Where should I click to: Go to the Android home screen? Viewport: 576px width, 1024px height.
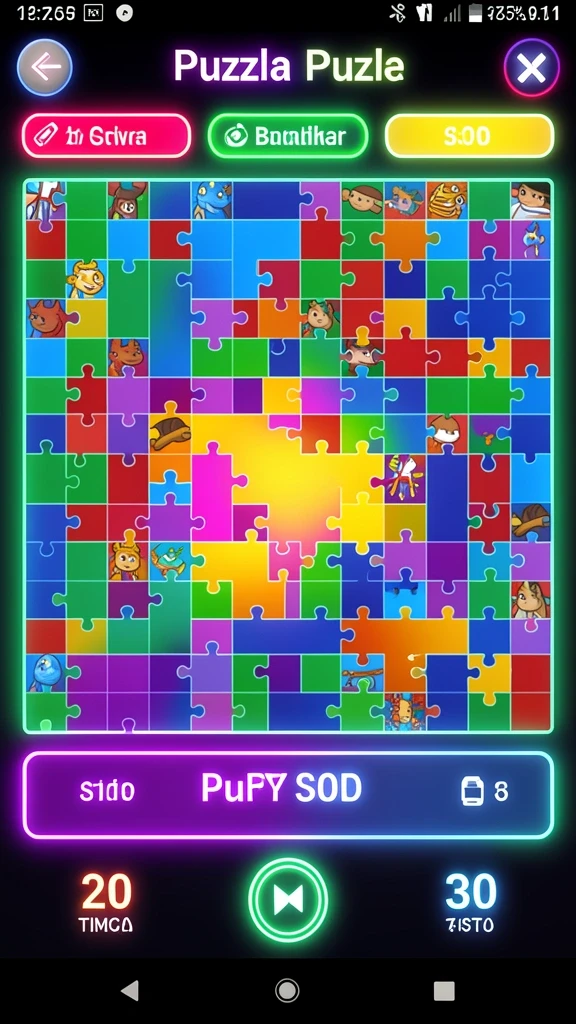pyautogui.click(x=287, y=991)
